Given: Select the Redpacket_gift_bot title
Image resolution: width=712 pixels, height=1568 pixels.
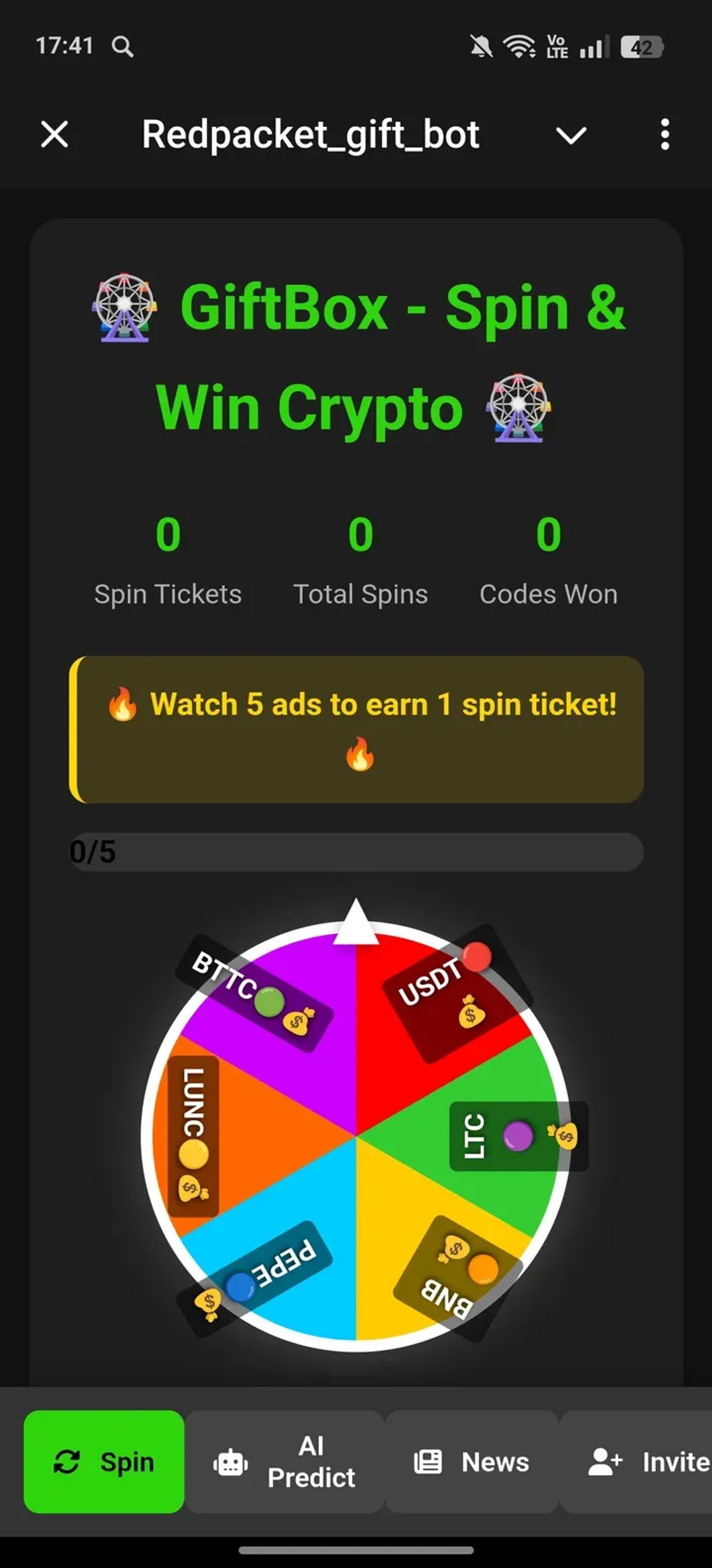Looking at the screenshot, I should [310, 135].
